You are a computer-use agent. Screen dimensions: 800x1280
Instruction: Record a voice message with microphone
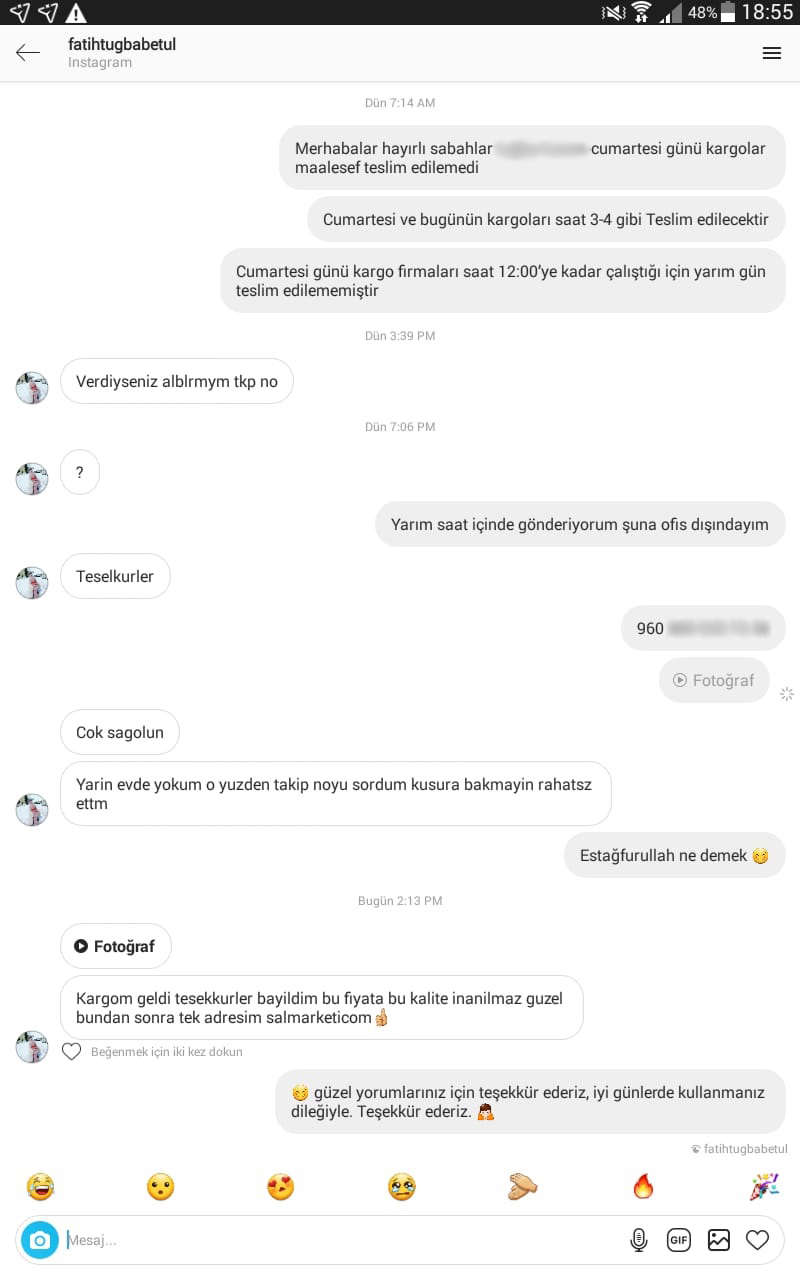pos(638,1240)
